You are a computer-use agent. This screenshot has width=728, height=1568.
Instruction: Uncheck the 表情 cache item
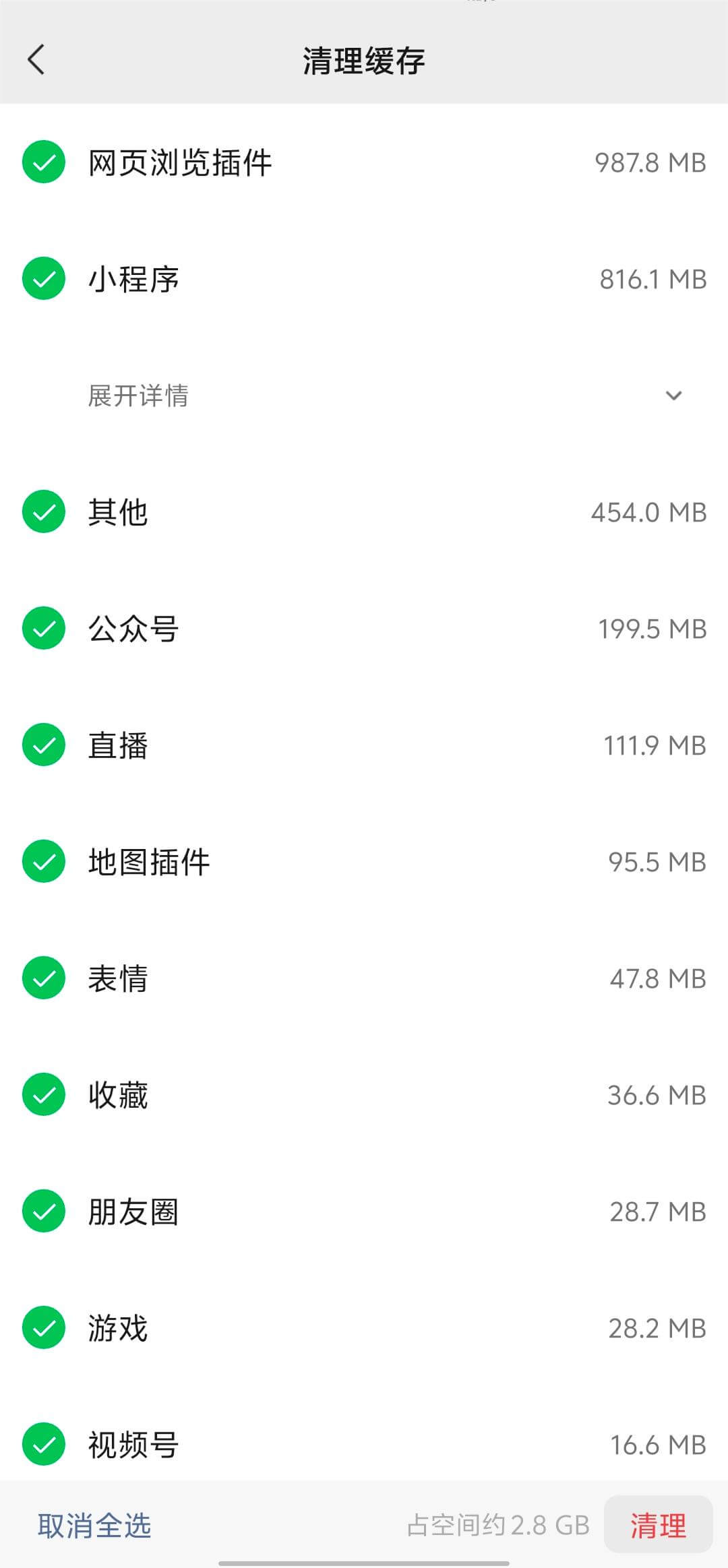(x=43, y=978)
